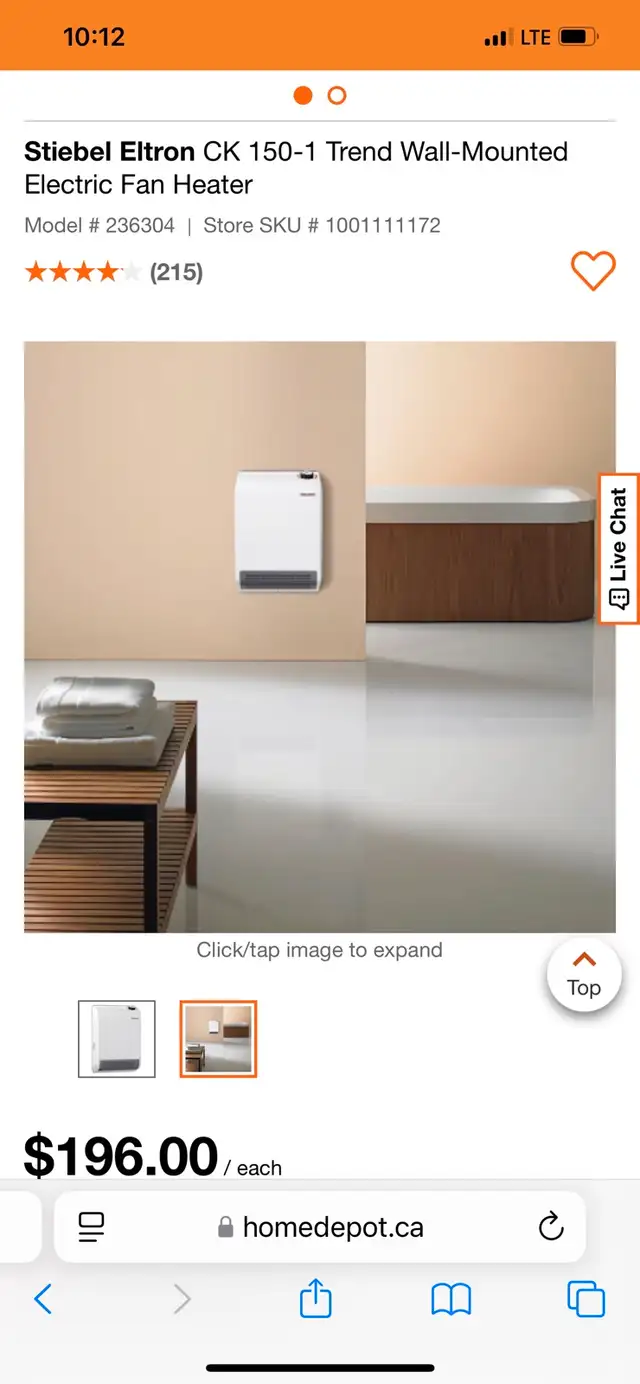Image resolution: width=640 pixels, height=1384 pixels.
Task: Show all open Safari tabs
Action: [586, 1299]
